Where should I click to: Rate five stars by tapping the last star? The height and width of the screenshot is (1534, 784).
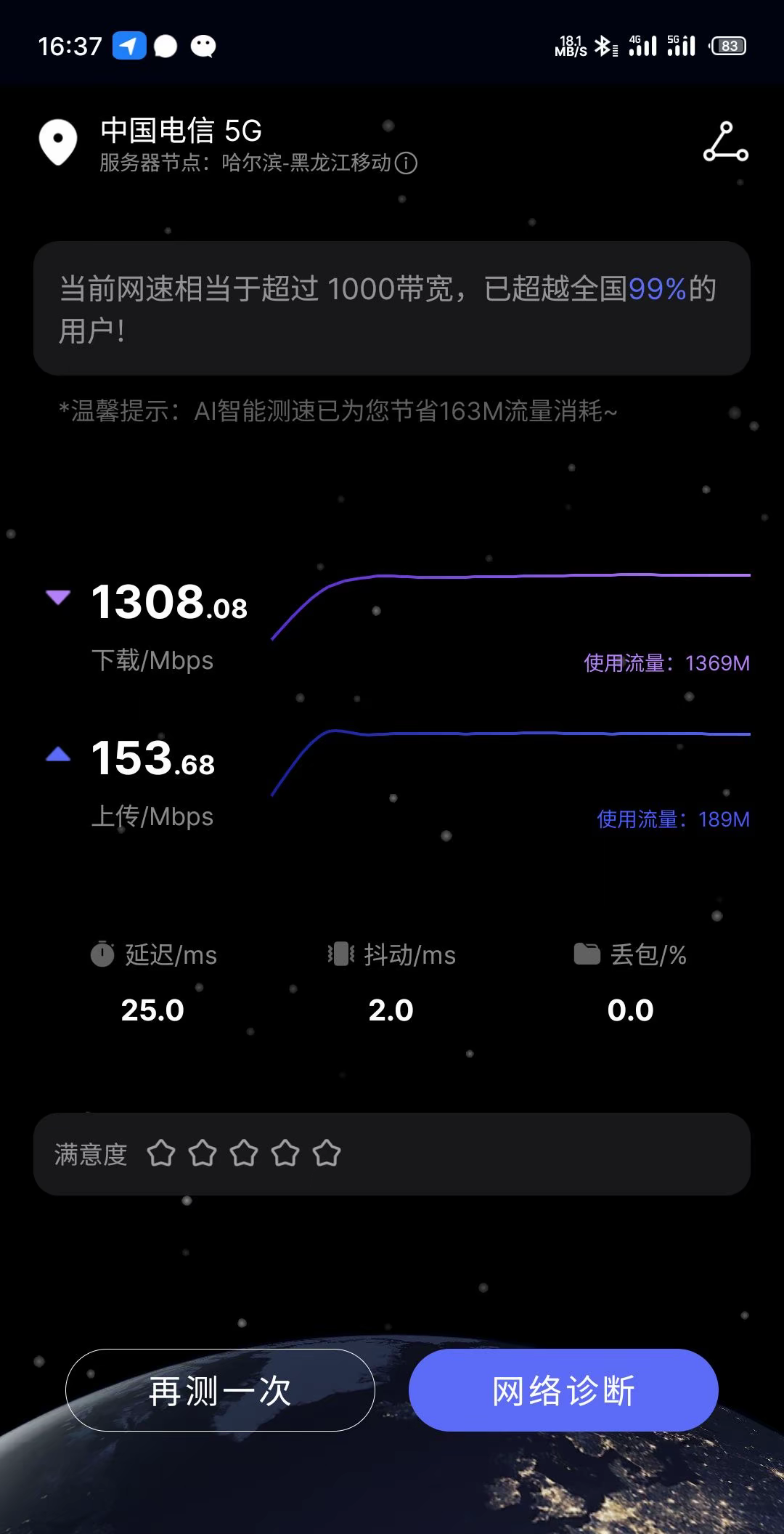point(327,1153)
